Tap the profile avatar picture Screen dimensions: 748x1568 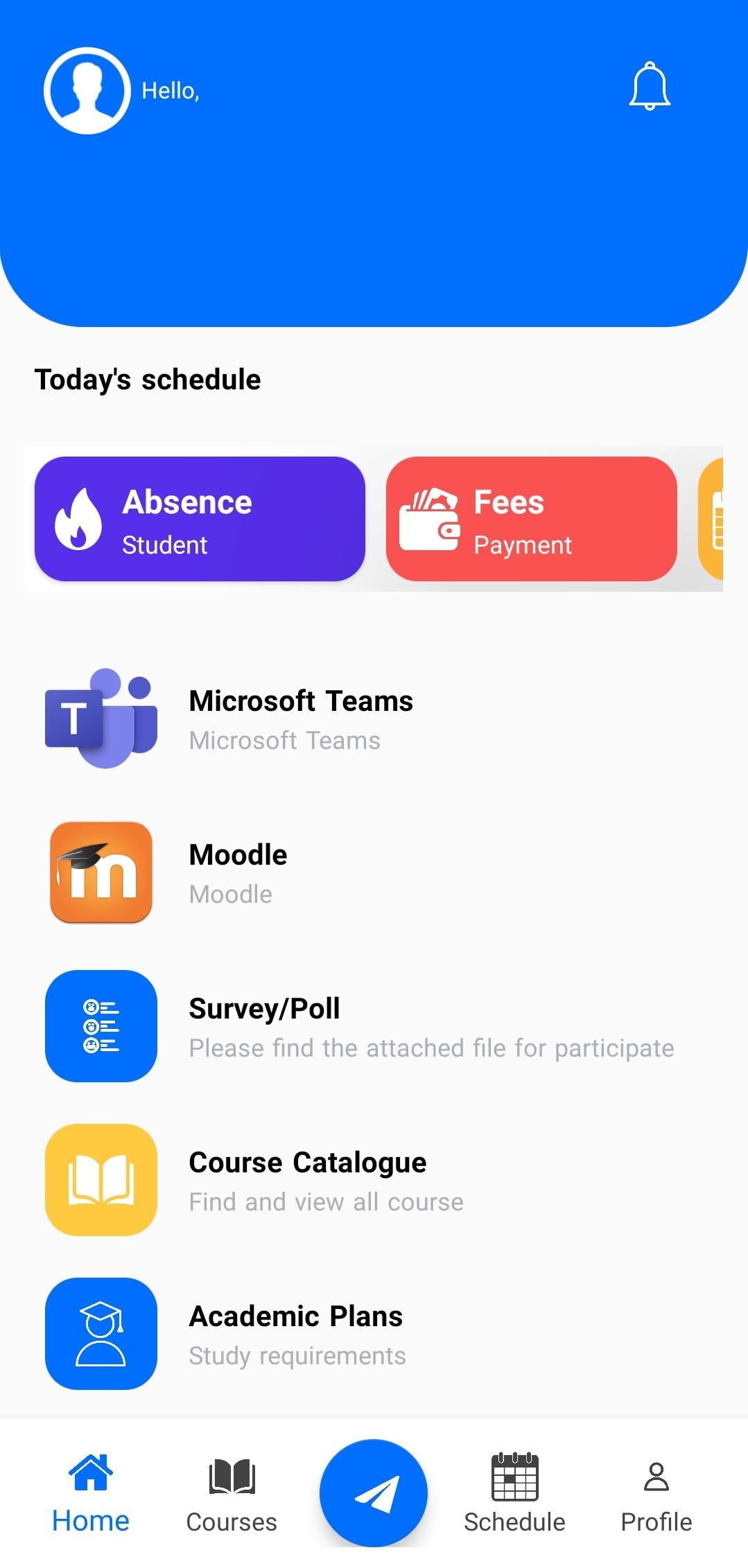[x=87, y=91]
